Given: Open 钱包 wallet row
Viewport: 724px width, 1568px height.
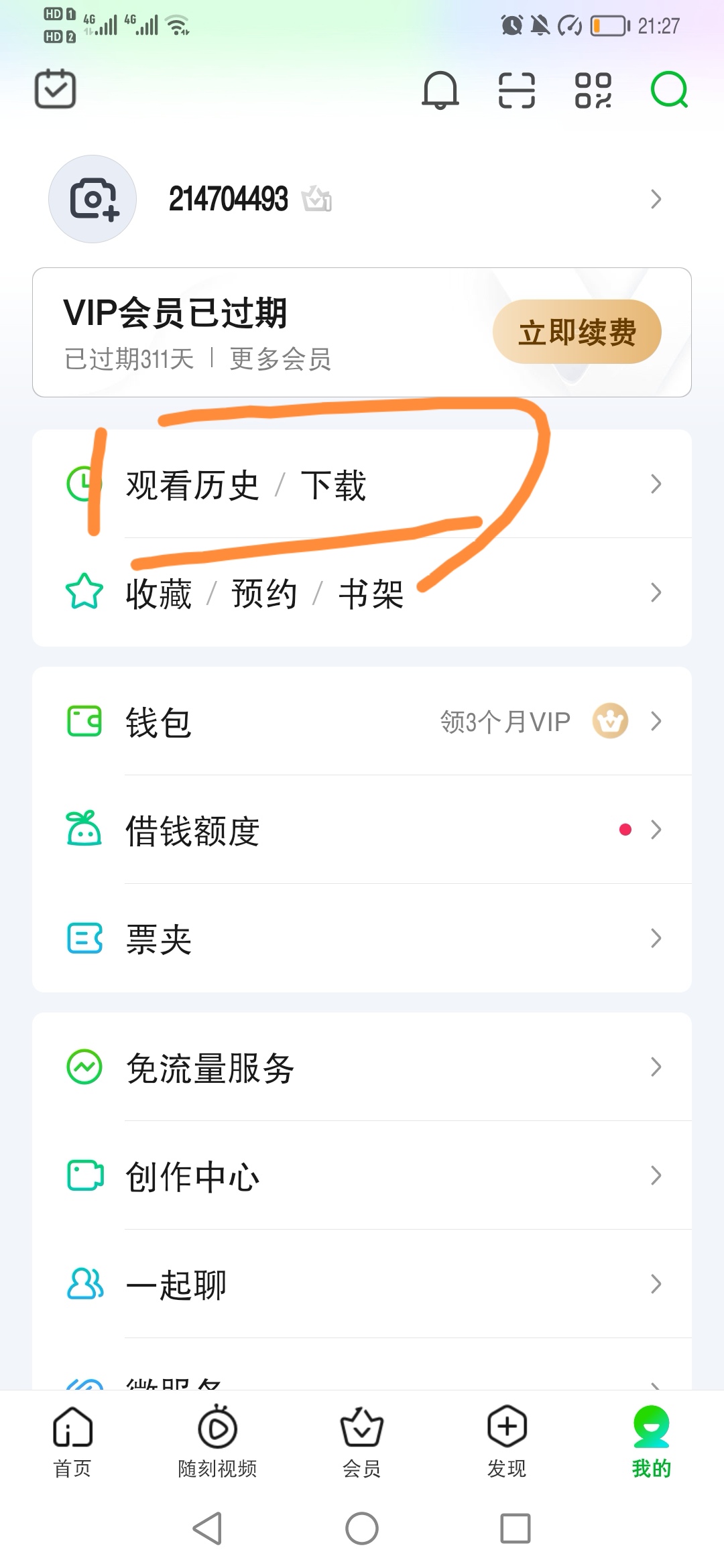Looking at the screenshot, I should coord(362,721).
